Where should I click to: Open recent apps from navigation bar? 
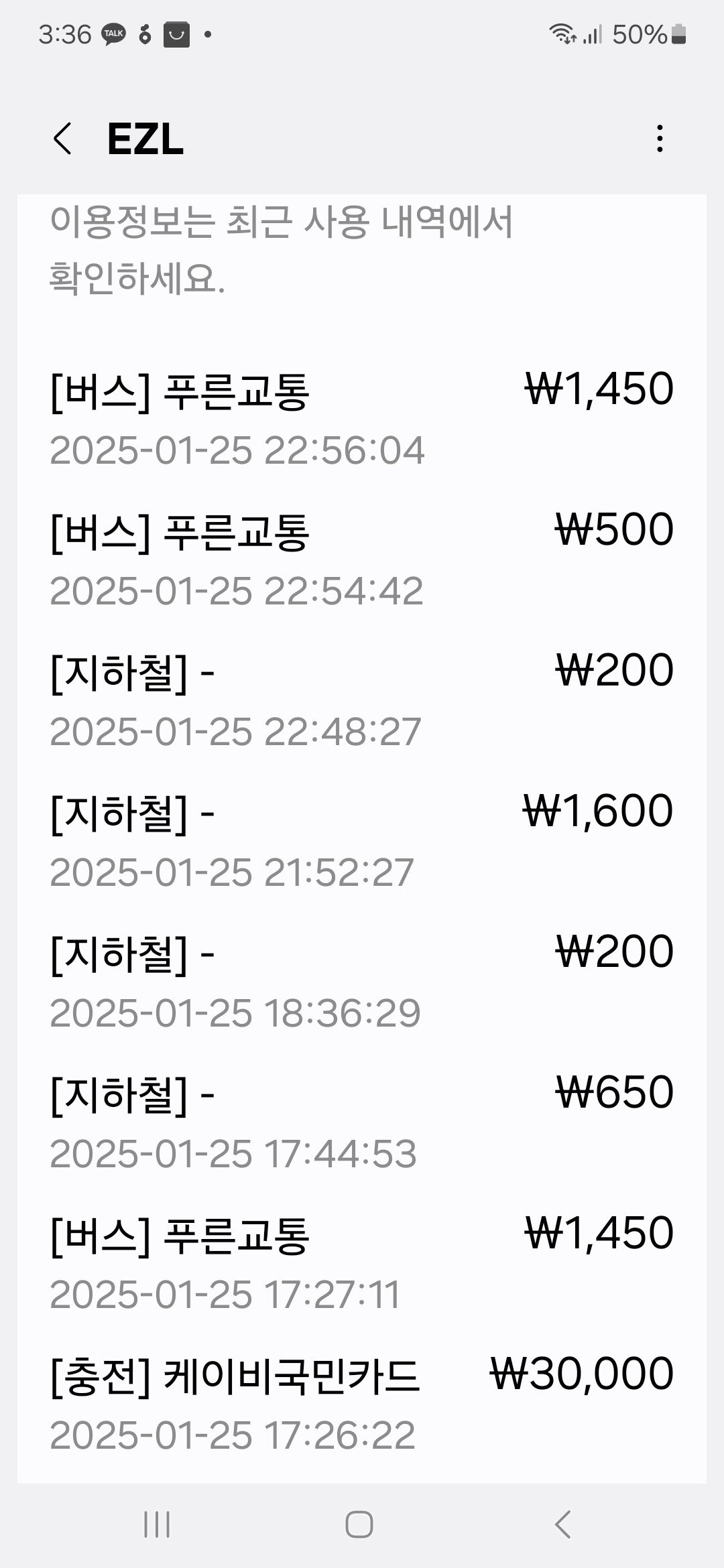click(157, 1524)
